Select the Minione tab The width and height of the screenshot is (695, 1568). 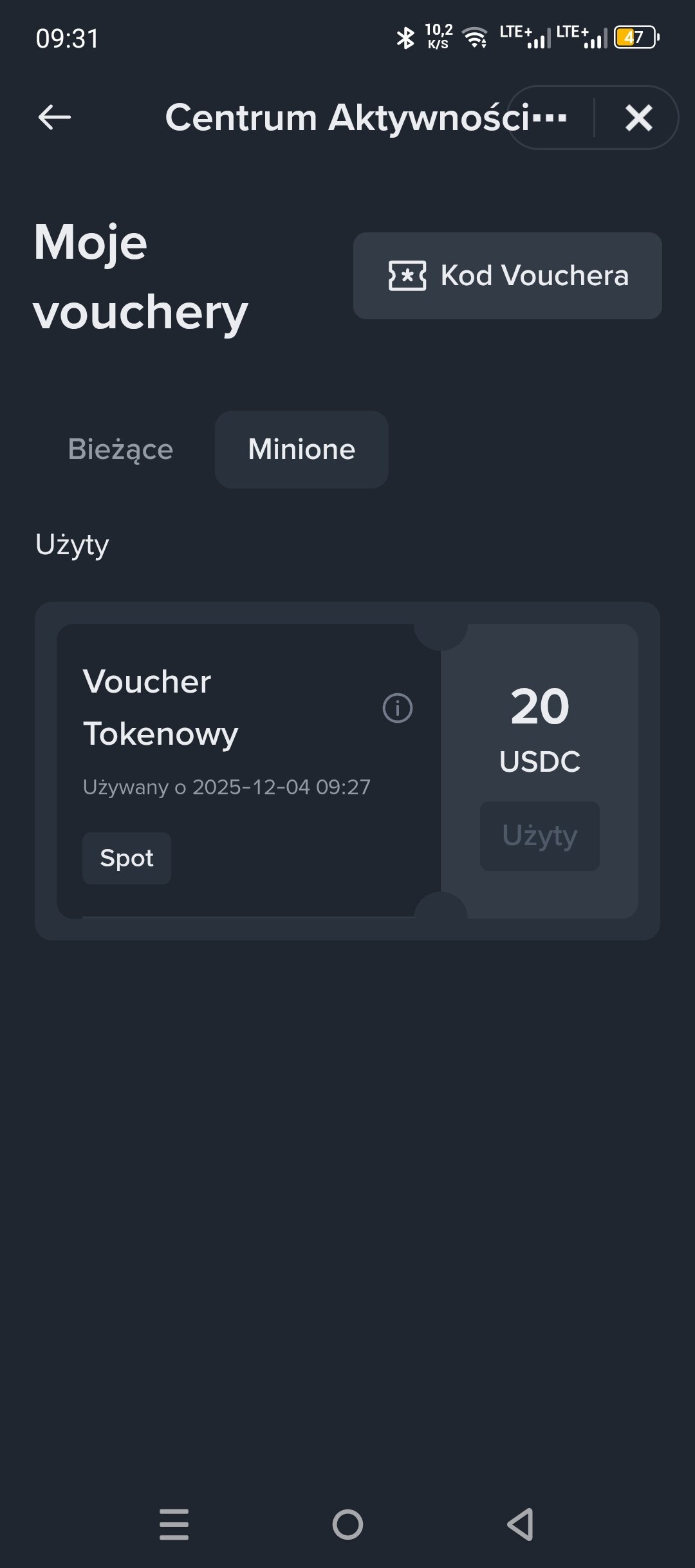coord(301,449)
